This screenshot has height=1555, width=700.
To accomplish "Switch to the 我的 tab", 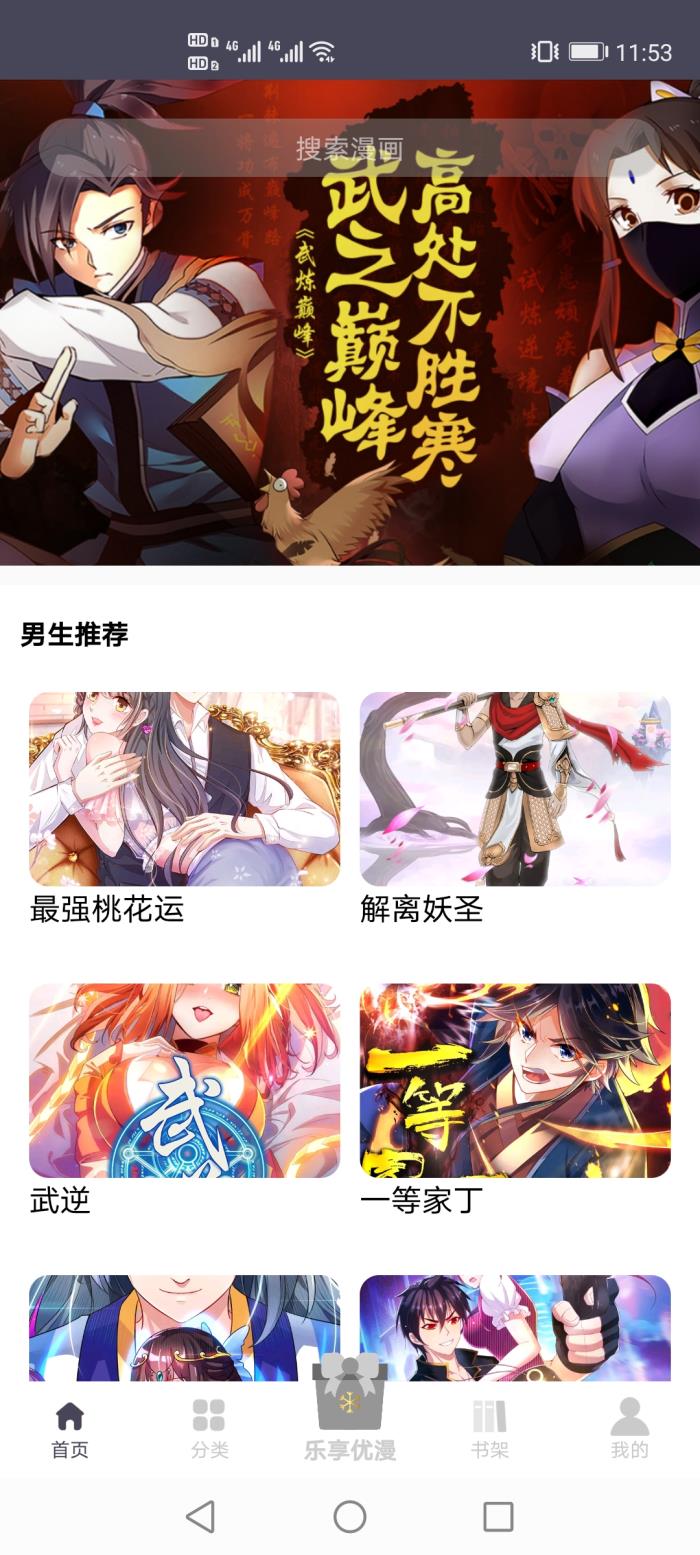I will [x=630, y=1430].
